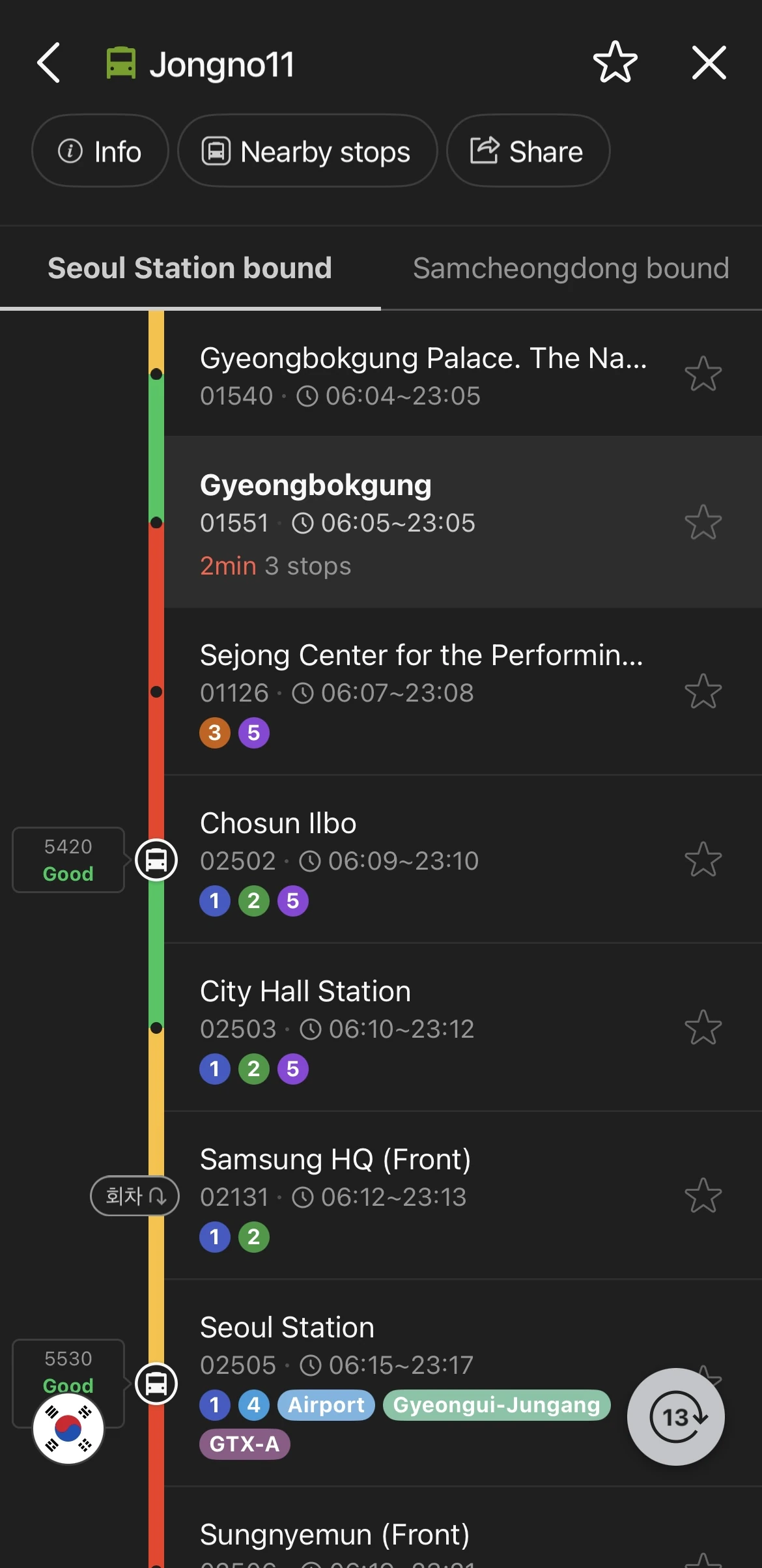Tap the GTX-A badge under Seoul Station
The image size is (762, 1568).
coord(244,1445)
